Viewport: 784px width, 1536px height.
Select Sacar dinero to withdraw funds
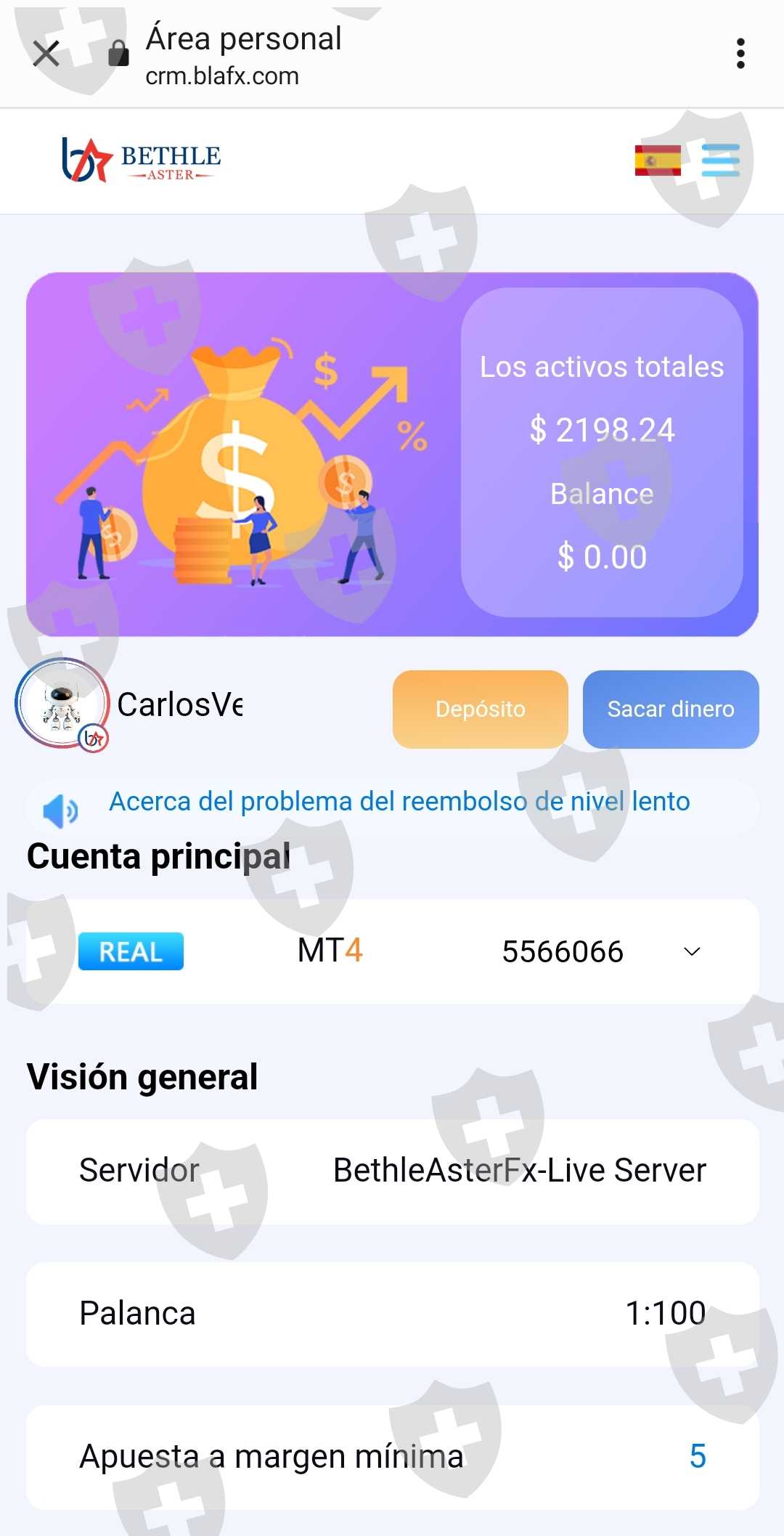(x=671, y=709)
